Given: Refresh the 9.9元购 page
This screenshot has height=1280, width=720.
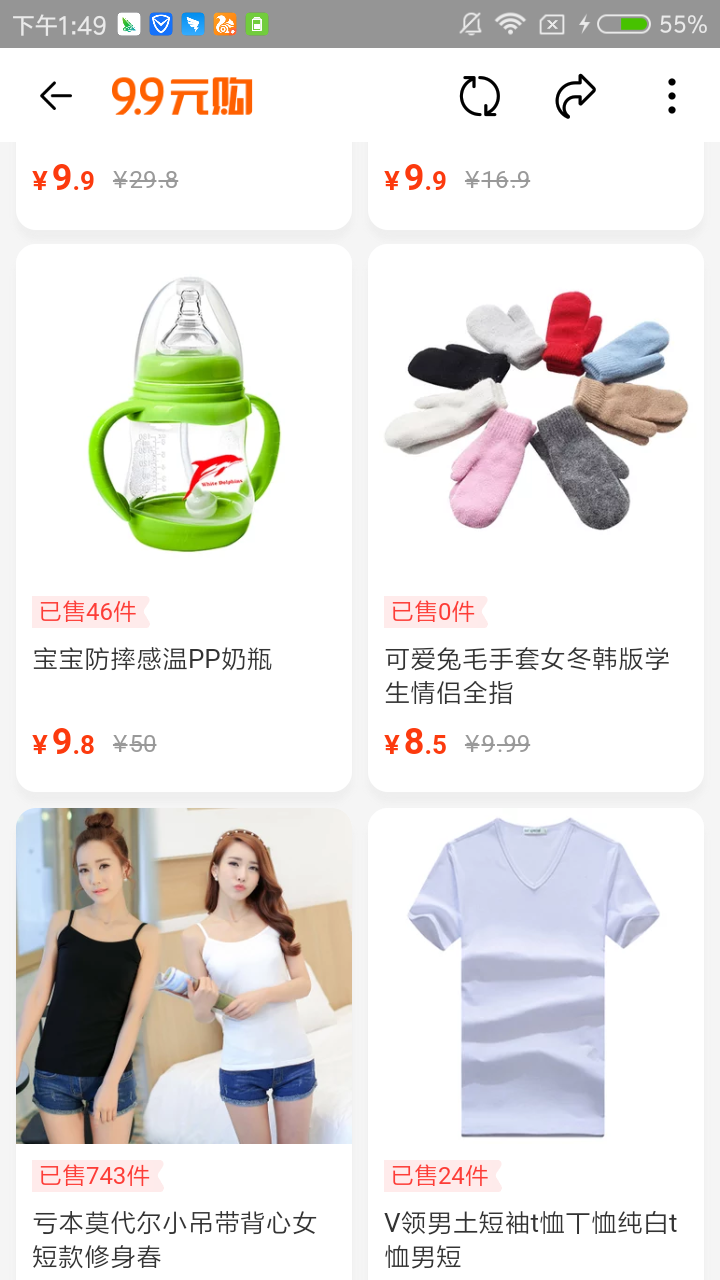Looking at the screenshot, I should tap(479, 95).
